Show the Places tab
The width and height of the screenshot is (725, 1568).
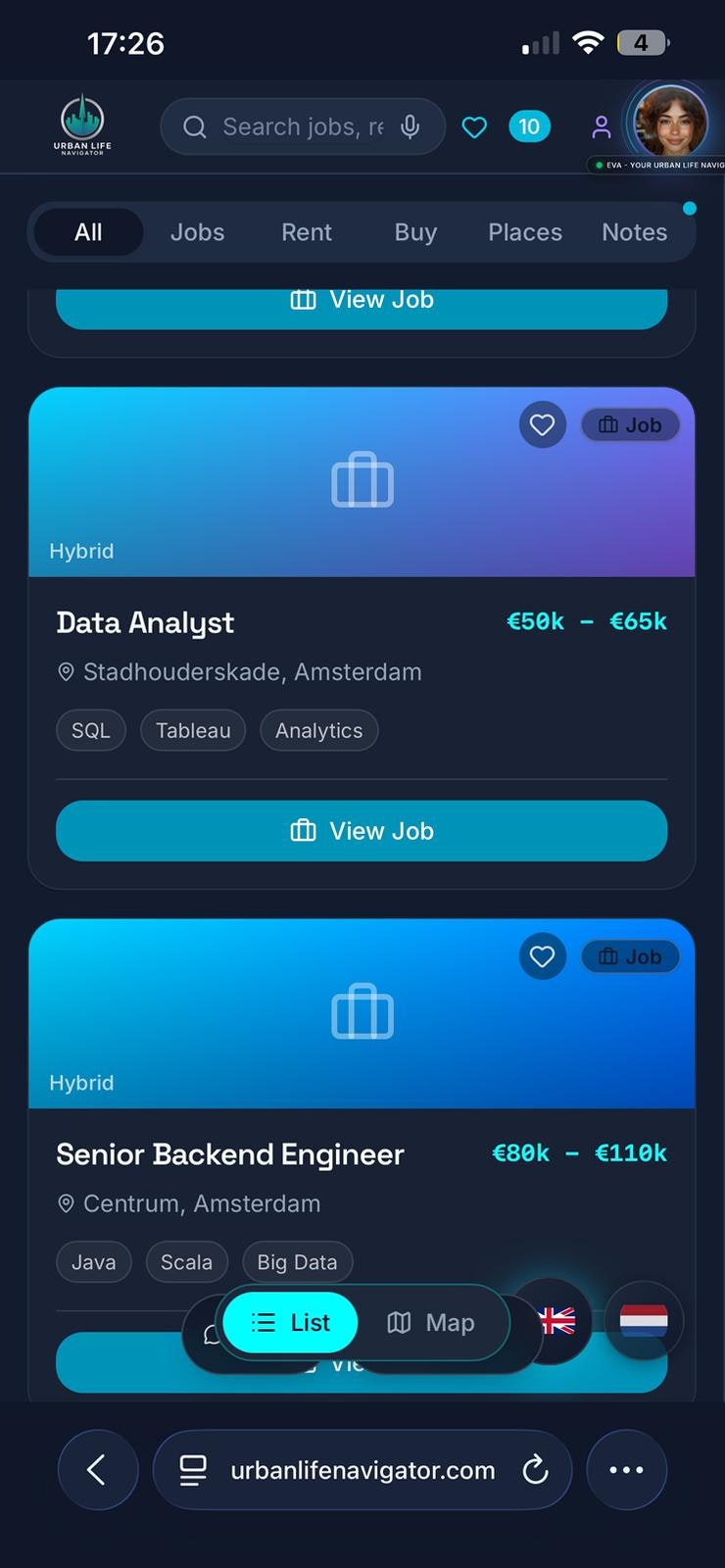pos(525,232)
